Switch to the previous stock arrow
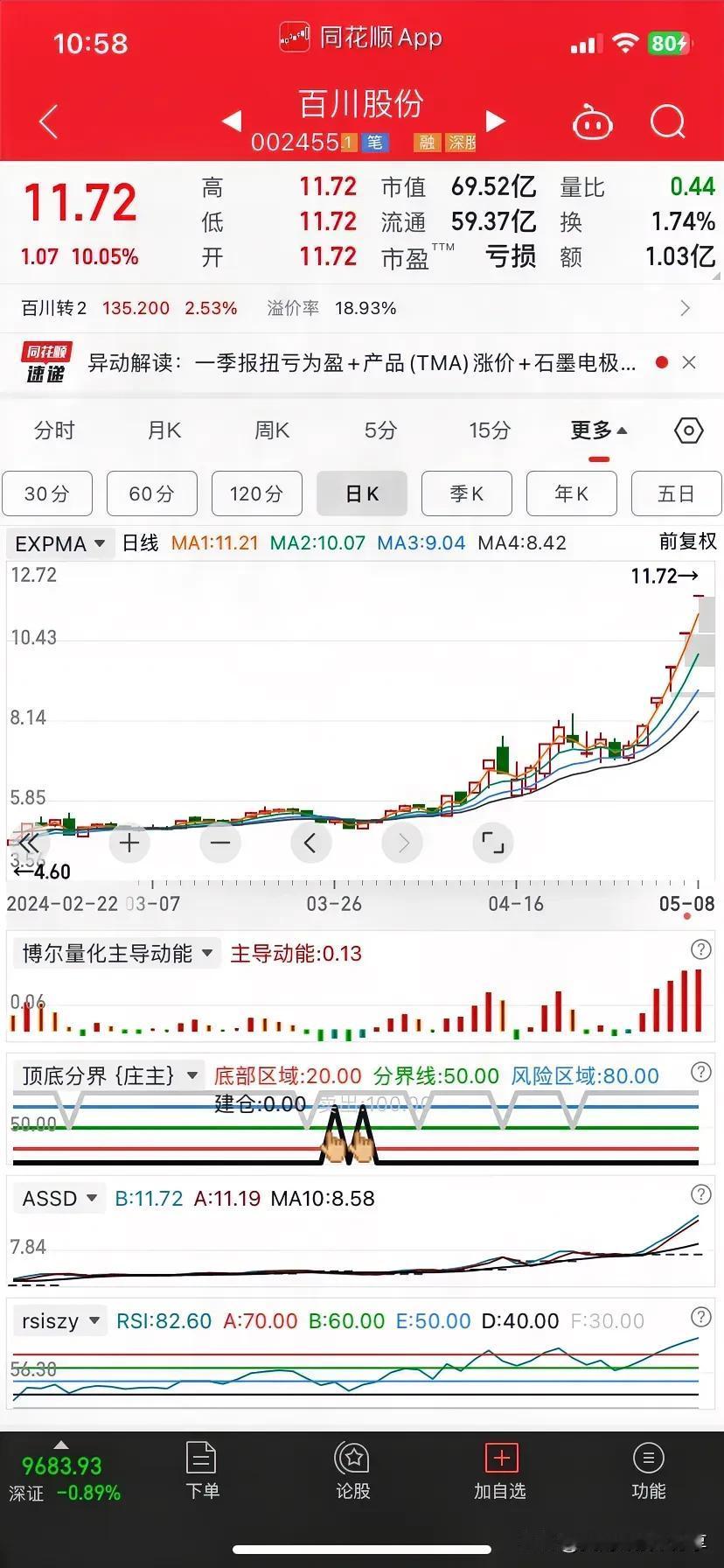Image resolution: width=724 pixels, height=1568 pixels. click(x=232, y=121)
